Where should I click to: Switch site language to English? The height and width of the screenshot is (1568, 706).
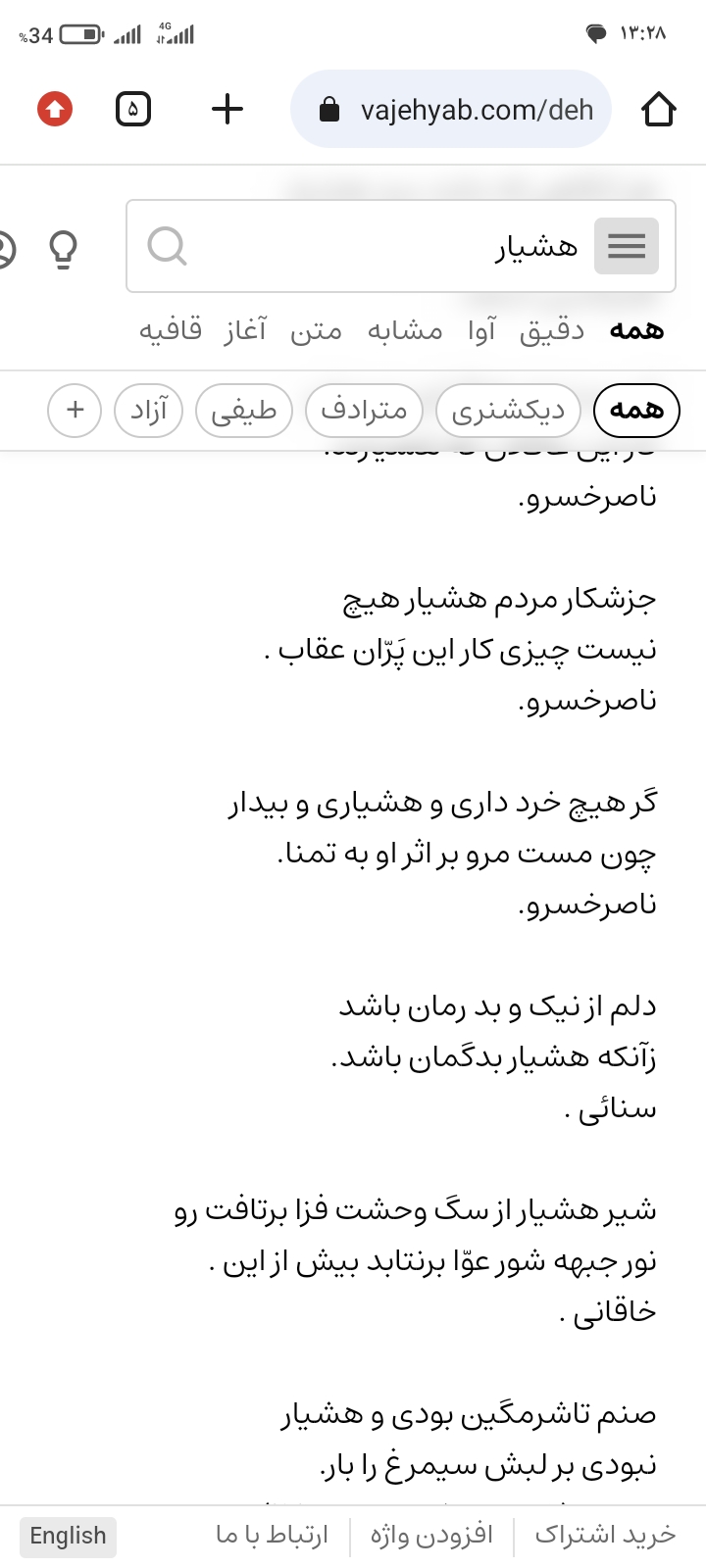[68, 1536]
